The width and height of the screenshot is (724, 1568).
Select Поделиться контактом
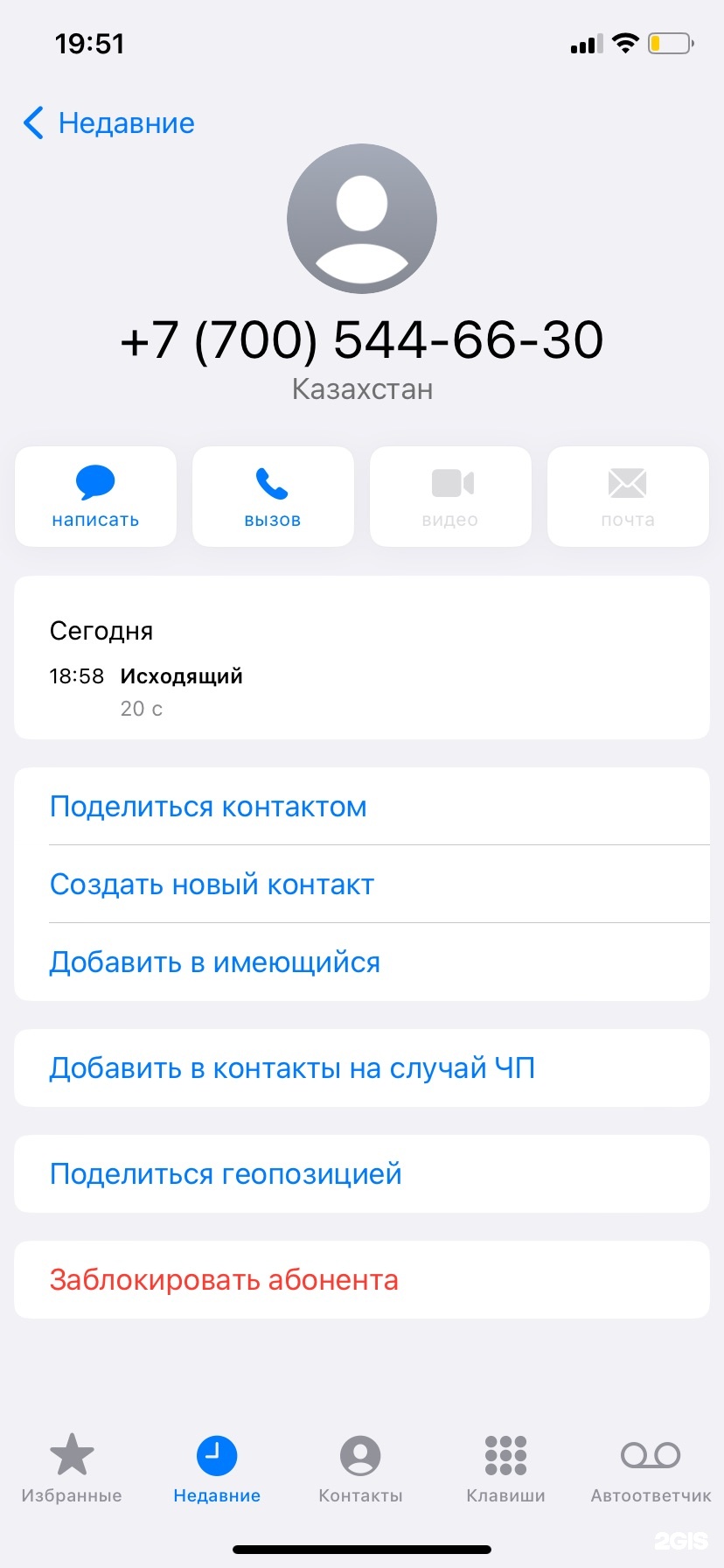click(208, 807)
